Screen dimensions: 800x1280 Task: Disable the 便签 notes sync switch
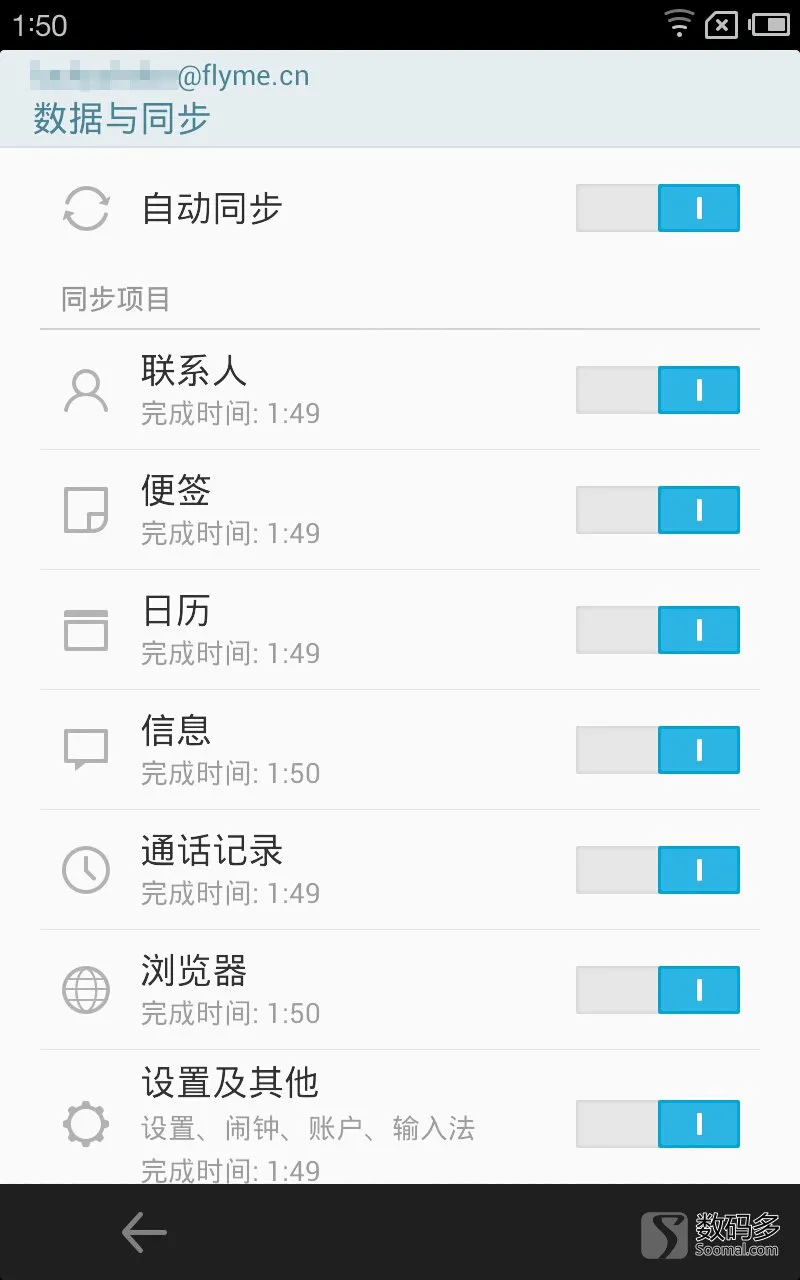tap(658, 510)
